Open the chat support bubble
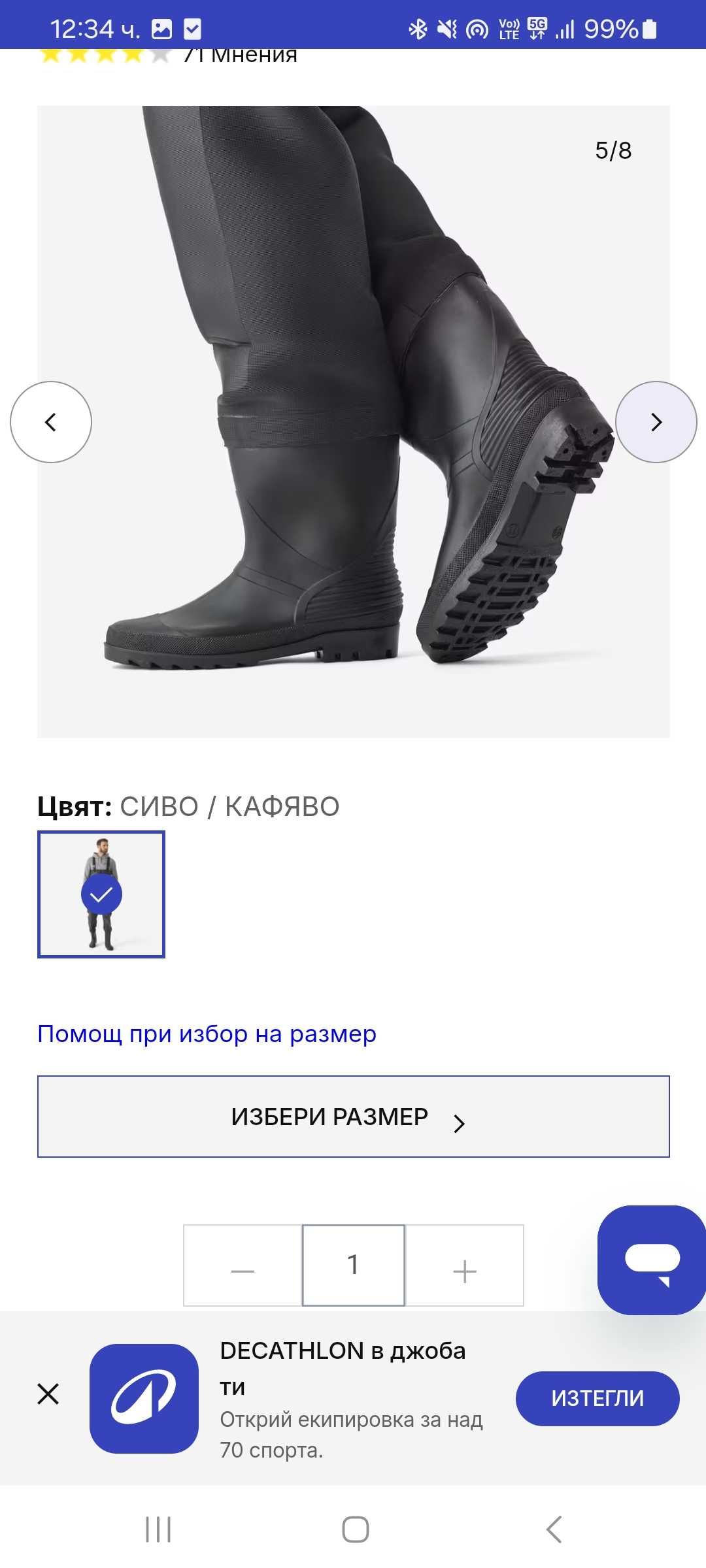This screenshot has width=706, height=1568. [x=651, y=1260]
